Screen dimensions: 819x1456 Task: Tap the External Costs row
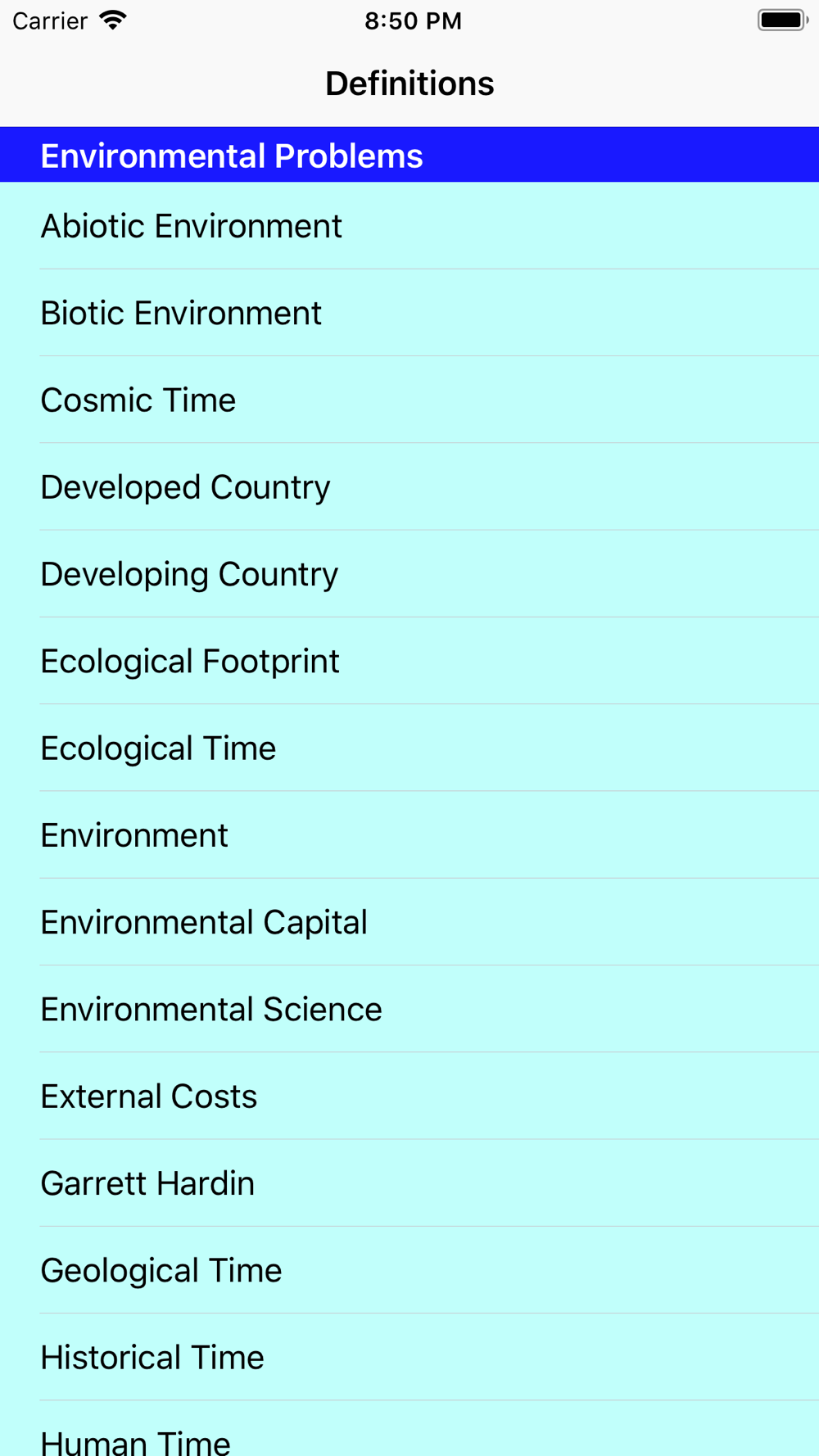coord(409,1096)
